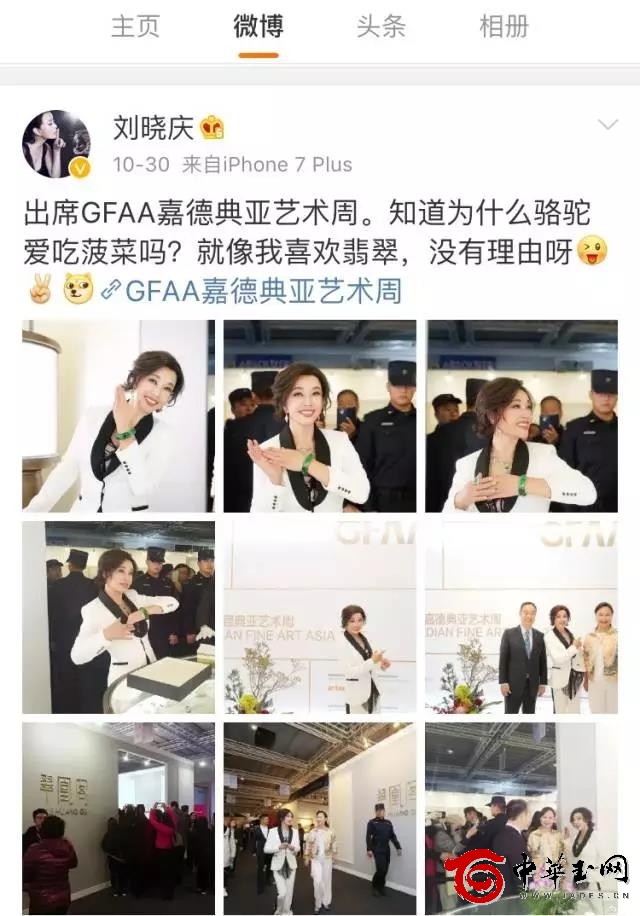Image resolution: width=640 pixels, height=916 pixels.
Task: Expand the post options chevron
Action: pos(607,125)
